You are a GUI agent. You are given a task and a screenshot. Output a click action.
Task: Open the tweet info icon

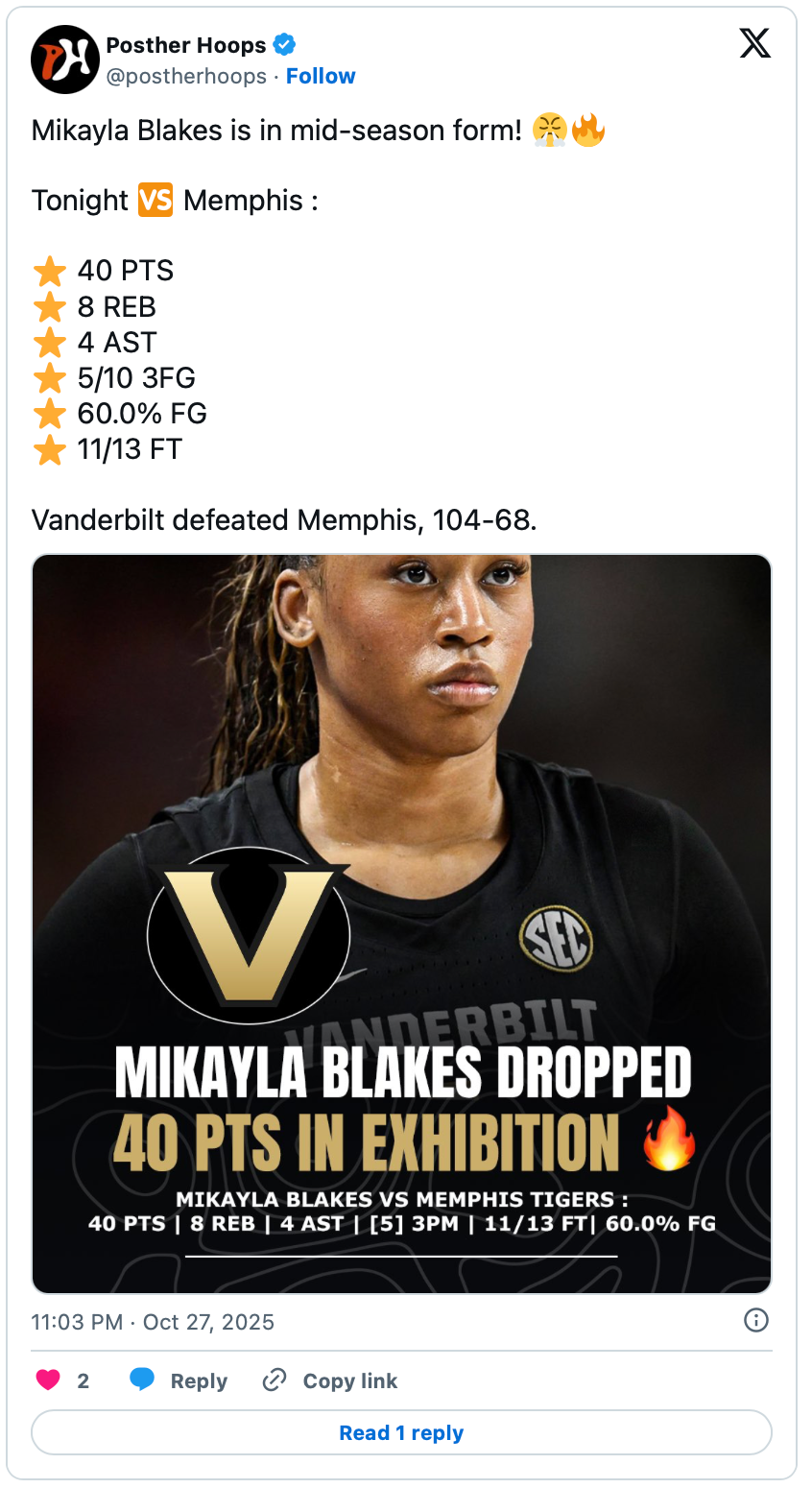756,1321
